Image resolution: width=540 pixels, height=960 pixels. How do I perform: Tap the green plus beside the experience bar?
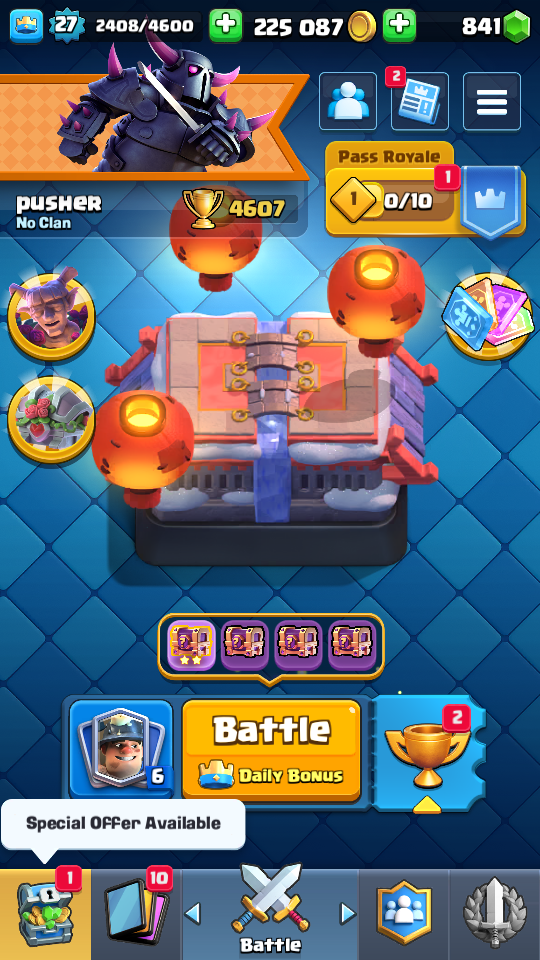[x=225, y=26]
